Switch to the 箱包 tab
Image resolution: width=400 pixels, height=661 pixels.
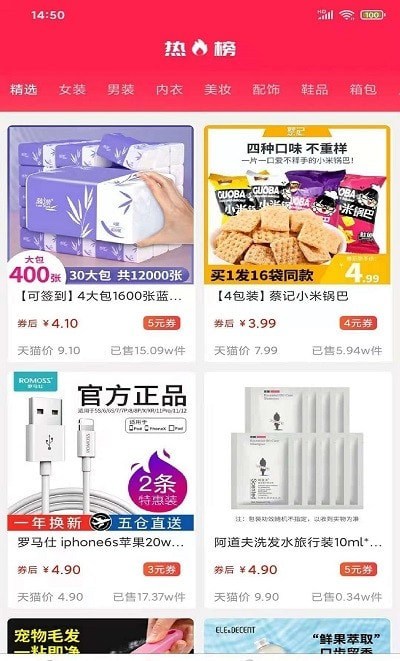coord(363,89)
